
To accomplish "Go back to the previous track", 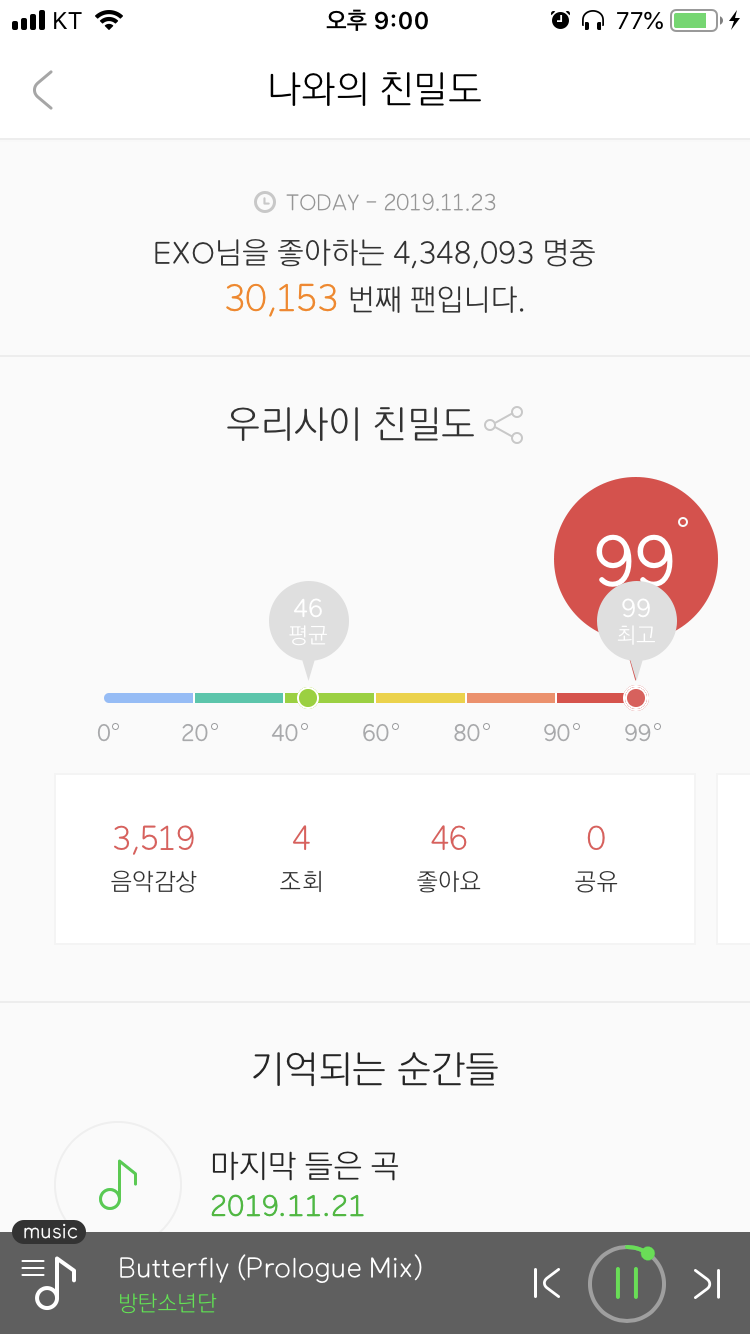I will [546, 1283].
